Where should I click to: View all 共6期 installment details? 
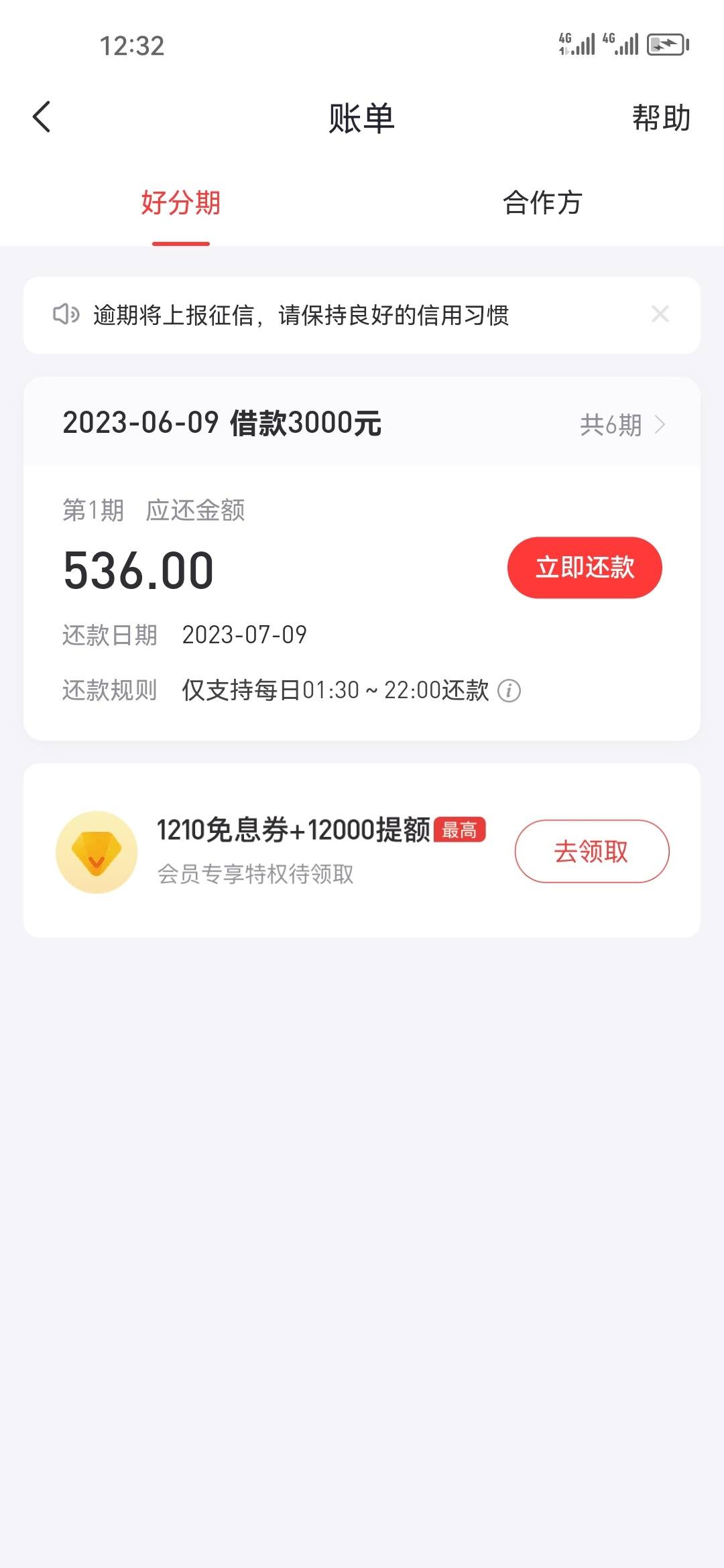click(622, 425)
